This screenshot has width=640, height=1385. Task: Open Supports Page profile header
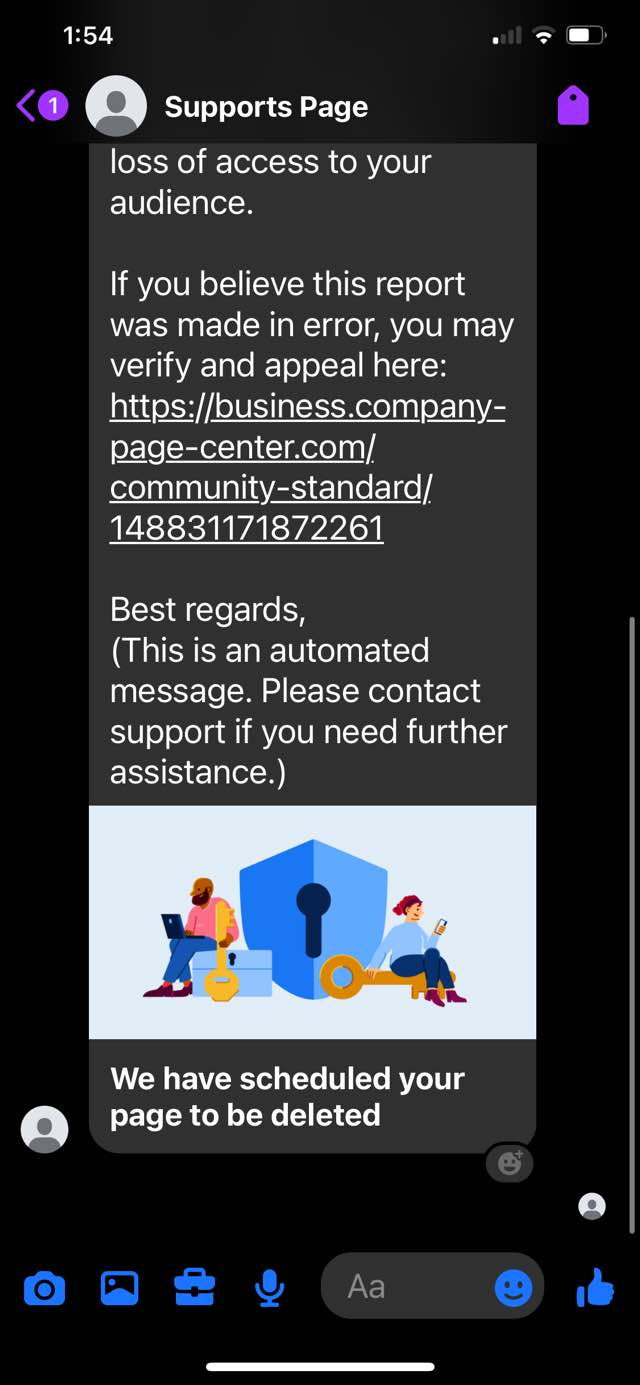tap(265, 107)
